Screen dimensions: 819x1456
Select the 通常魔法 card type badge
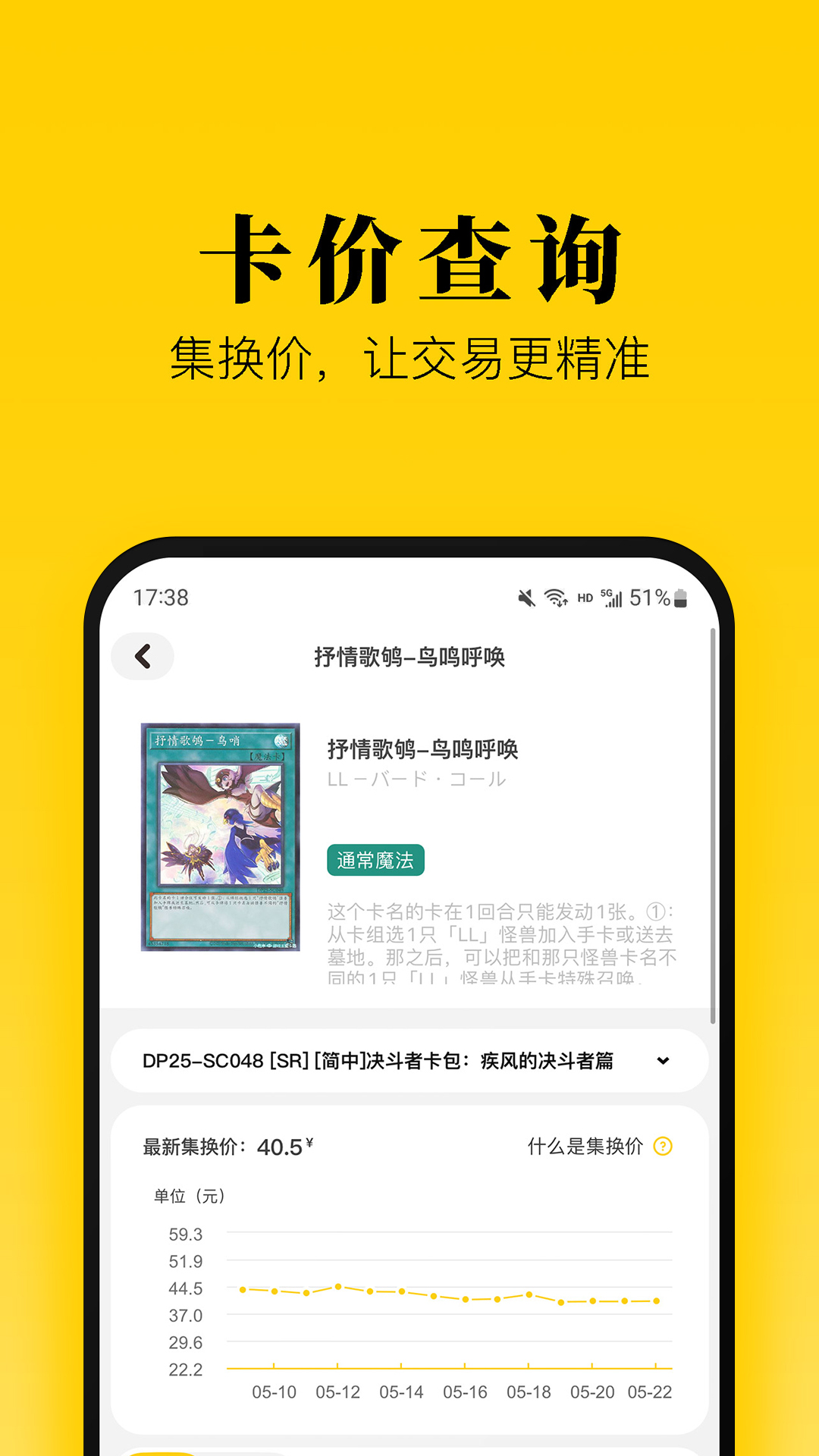tap(377, 861)
